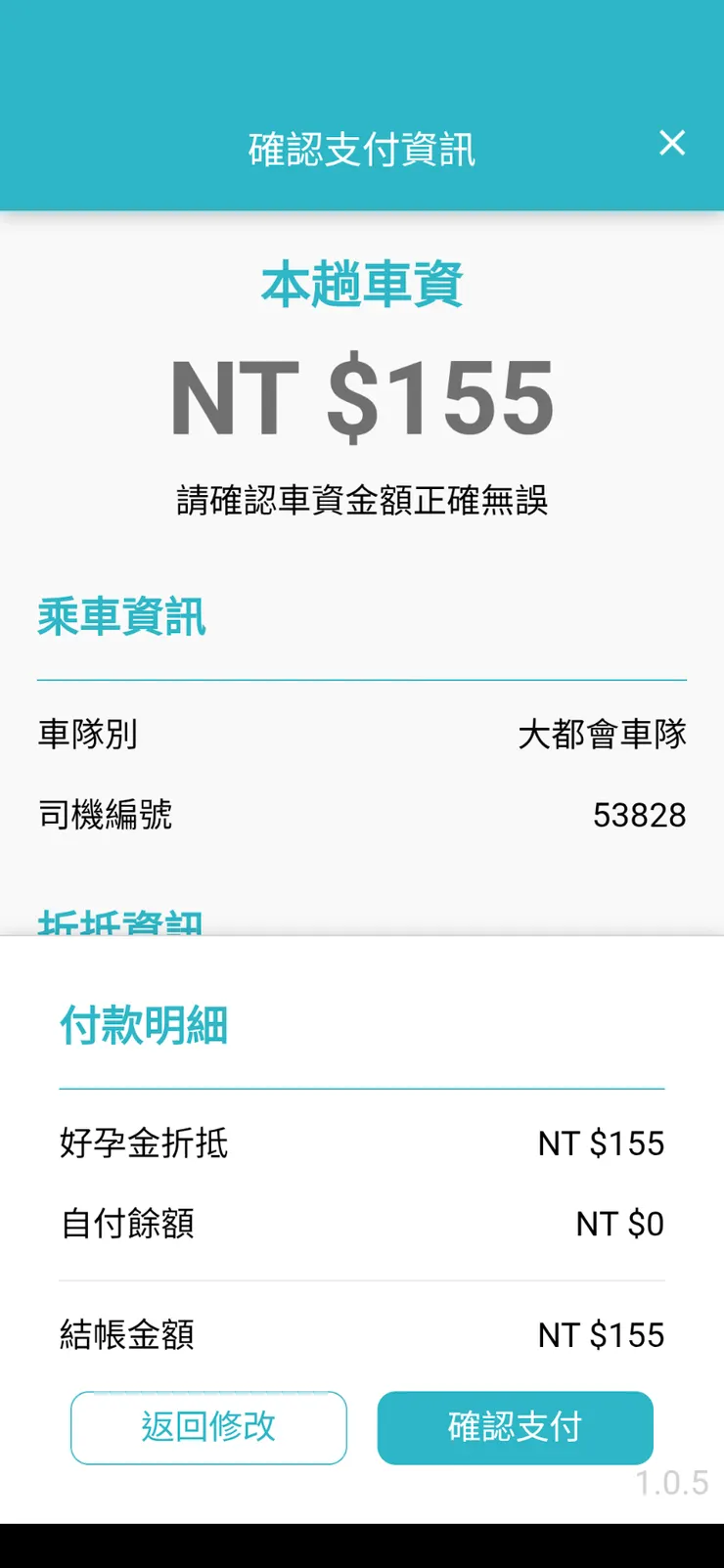724x1568 pixels.
Task: Close the payment confirmation screen
Action: click(672, 143)
